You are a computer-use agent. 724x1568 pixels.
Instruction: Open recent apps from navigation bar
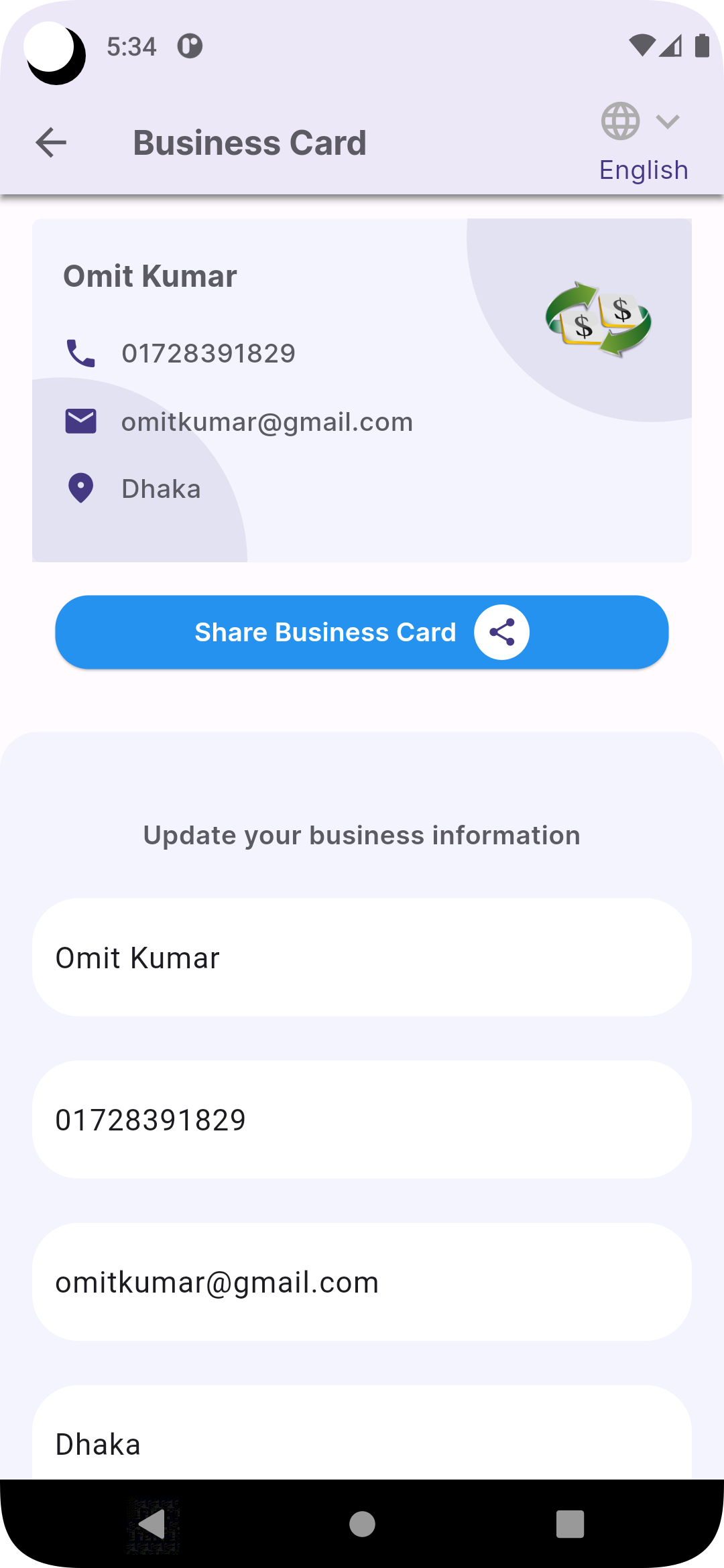[570, 1524]
